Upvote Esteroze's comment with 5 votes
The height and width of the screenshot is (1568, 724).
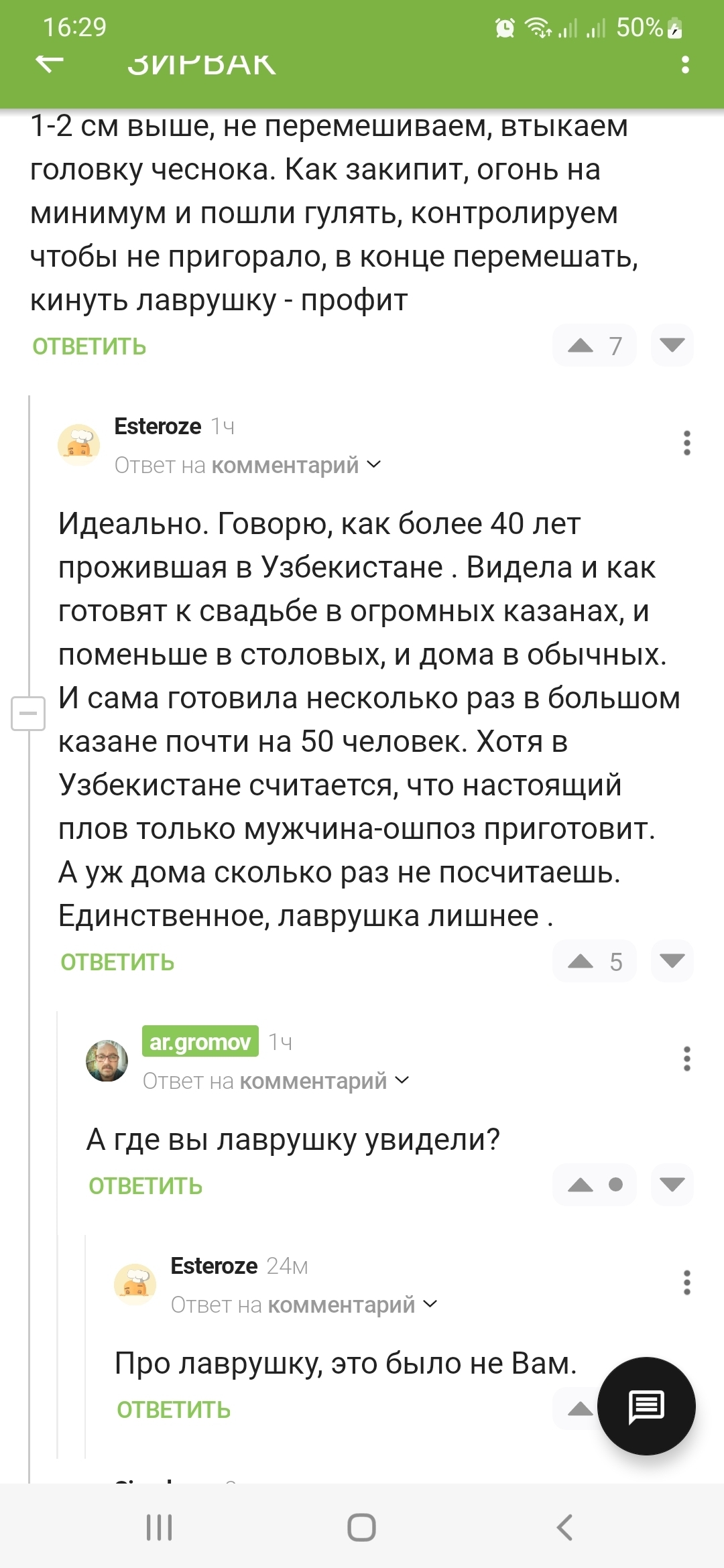[x=581, y=962]
